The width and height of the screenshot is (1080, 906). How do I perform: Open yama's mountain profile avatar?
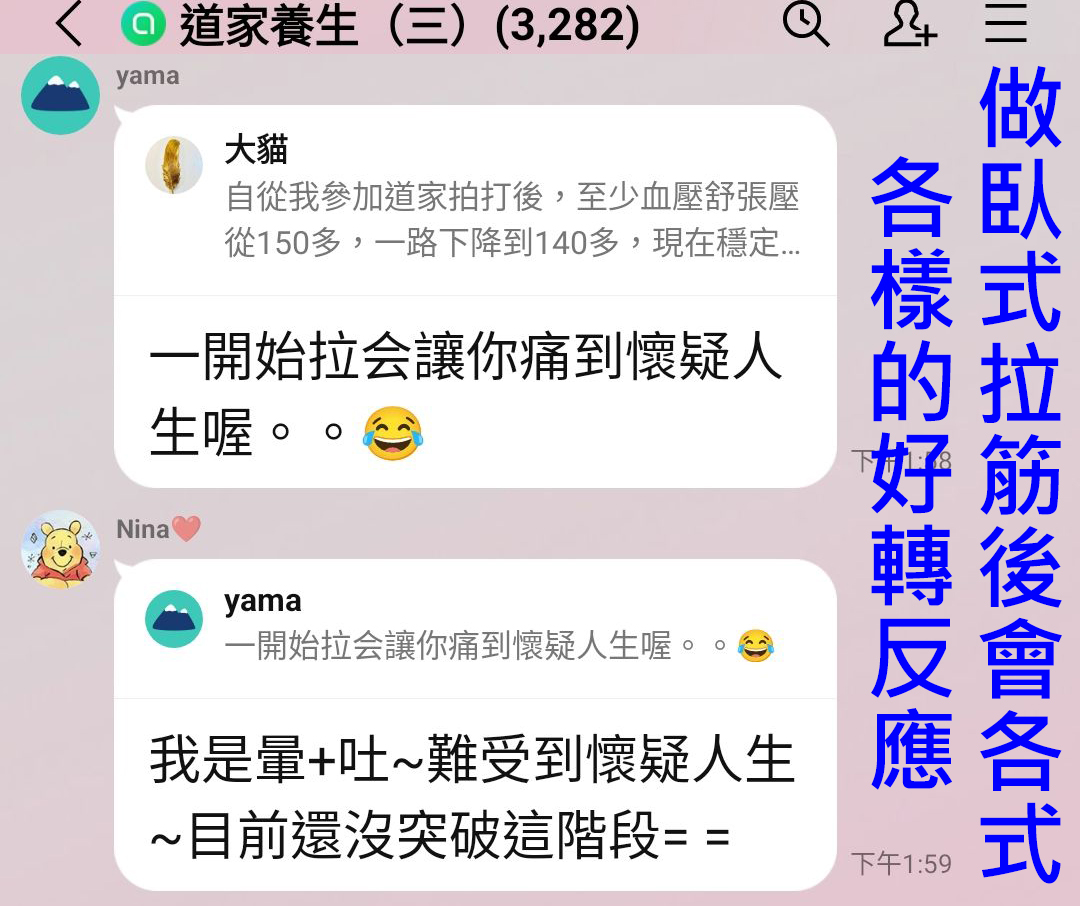[60, 95]
